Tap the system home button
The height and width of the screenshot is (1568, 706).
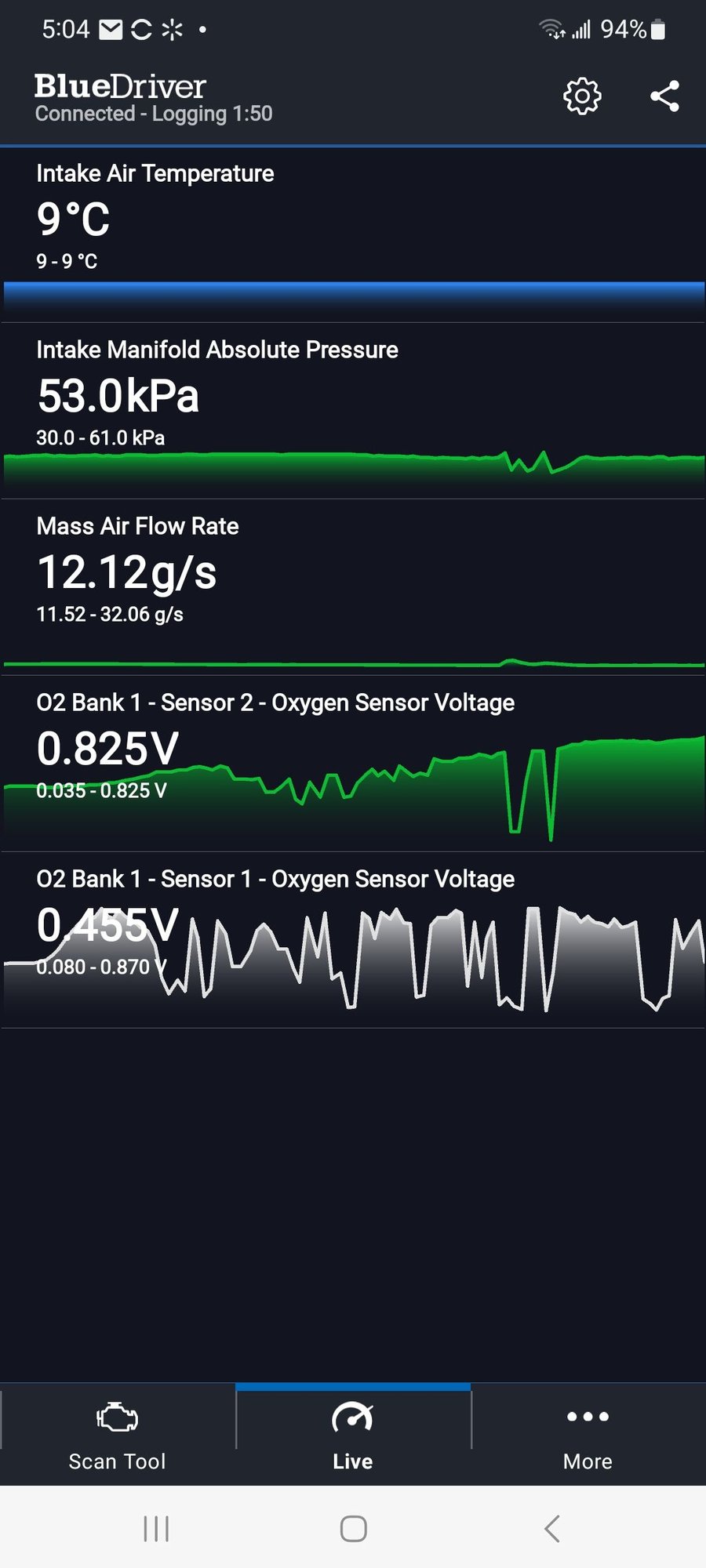(353, 1528)
